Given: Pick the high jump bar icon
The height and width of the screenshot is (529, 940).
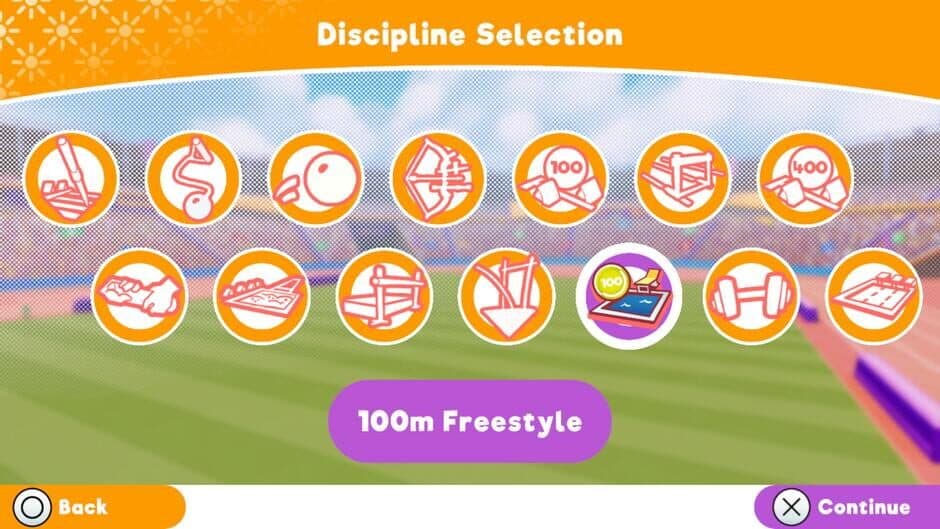Looking at the screenshot, I should pyautogui.click(x=384, y=296).
